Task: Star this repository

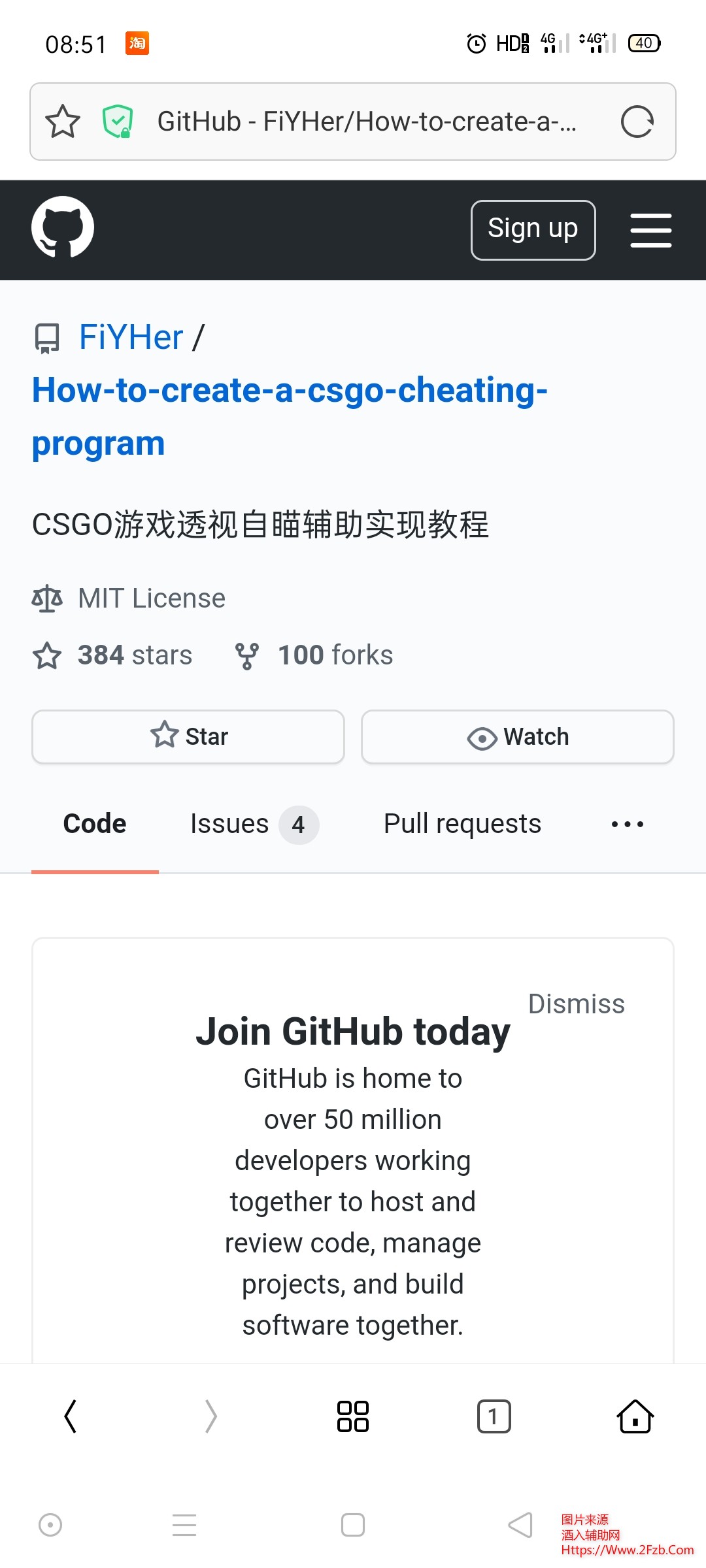Action: (188, 736)
